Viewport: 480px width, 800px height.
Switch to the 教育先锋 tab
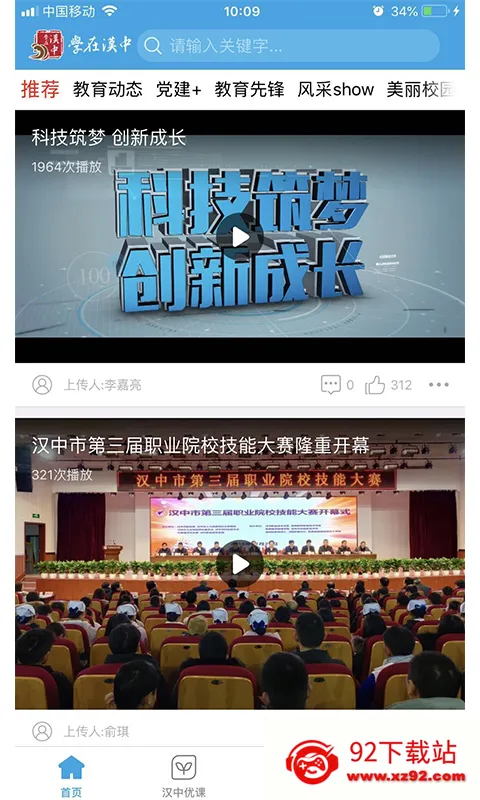click(249, 89)
